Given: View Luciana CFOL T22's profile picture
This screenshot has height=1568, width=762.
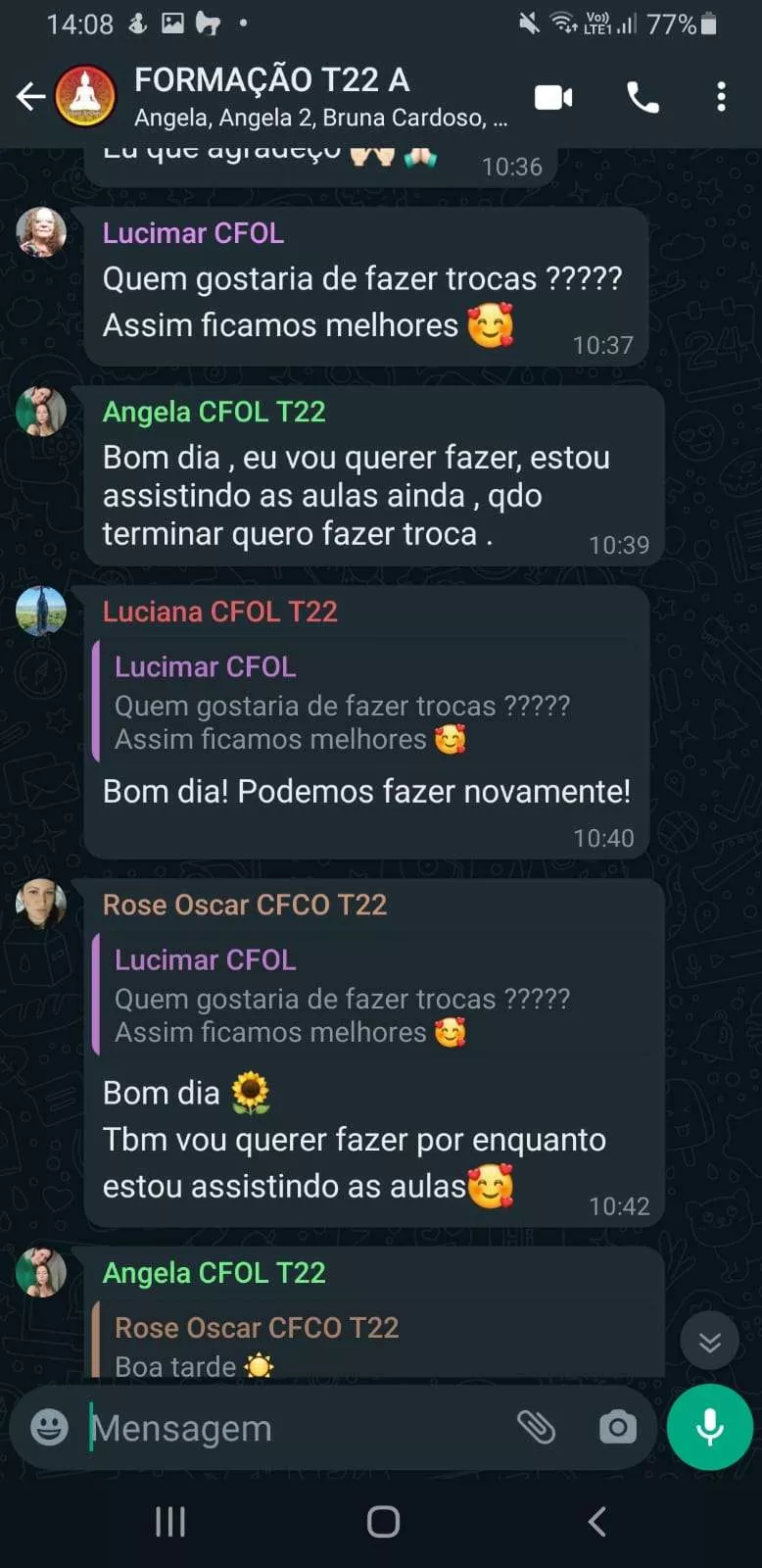Looking at the screenshot, I should (x=41, y=612).
